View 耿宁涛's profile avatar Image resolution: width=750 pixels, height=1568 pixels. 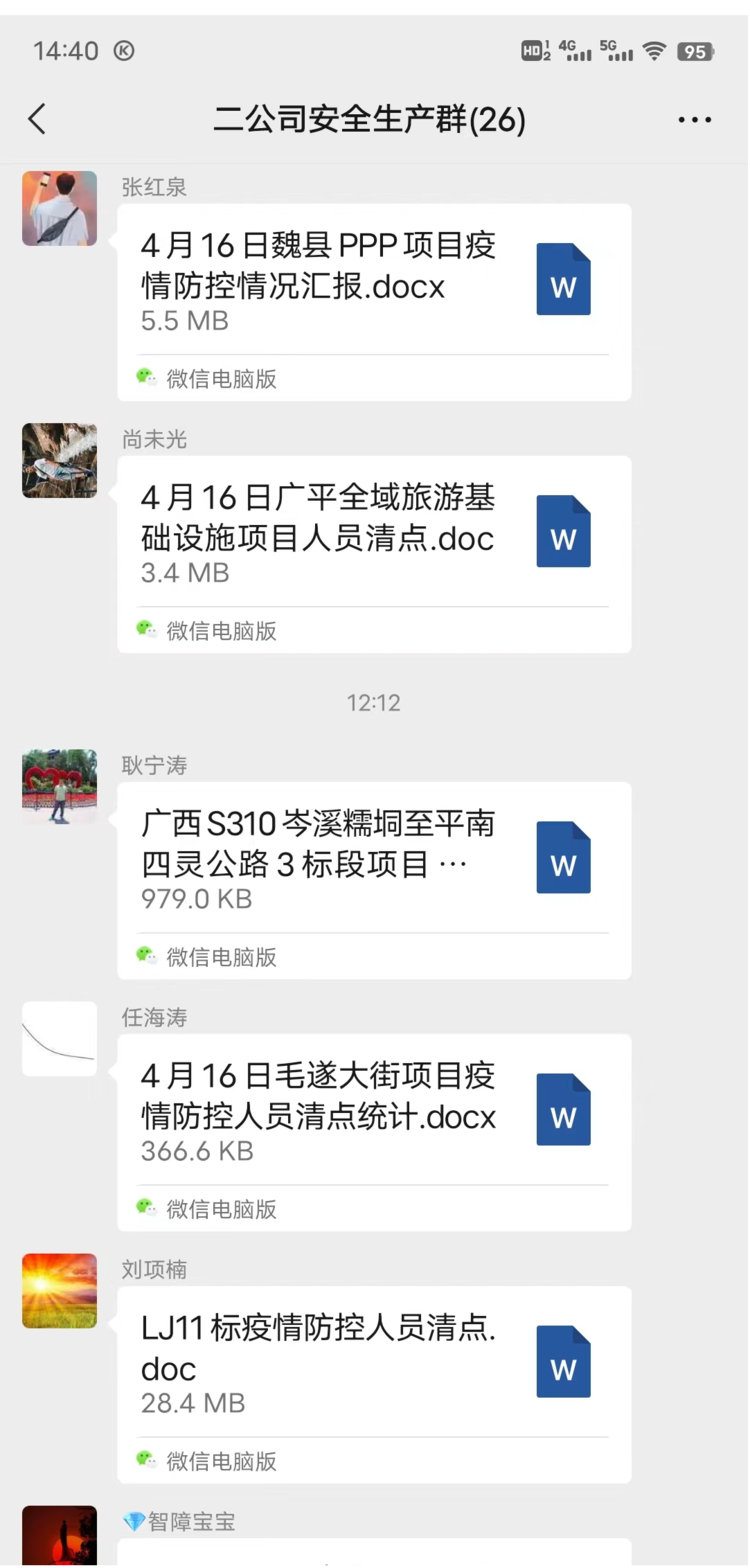pos(60,786)
